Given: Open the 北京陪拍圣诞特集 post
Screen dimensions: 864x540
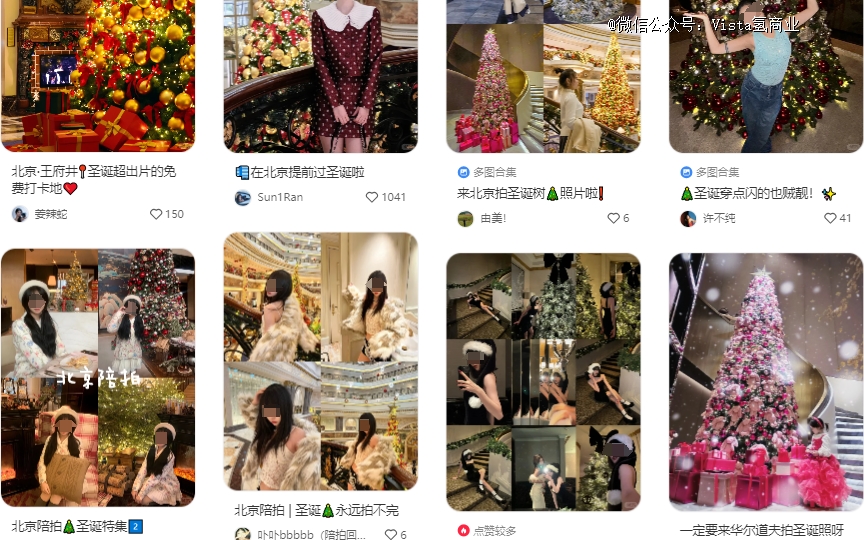Looking at the screenshot, I should (x=97, y=378).
